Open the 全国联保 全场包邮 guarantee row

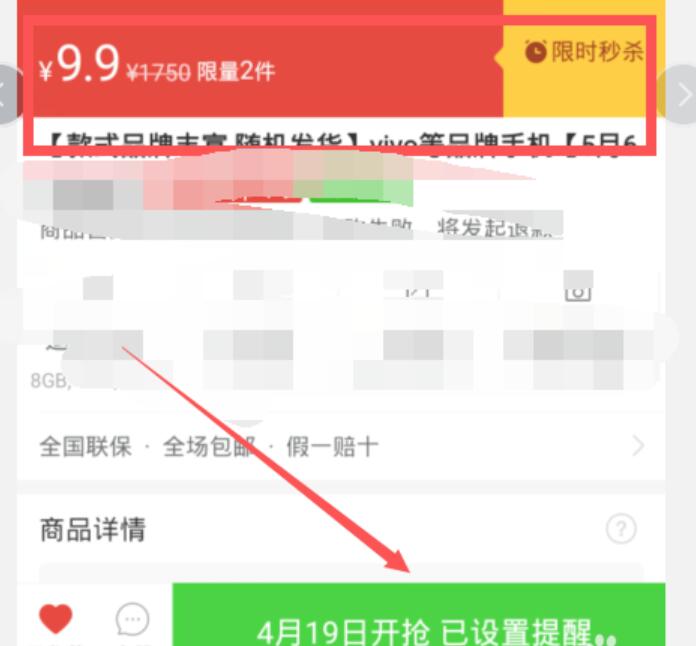tap(340, 446)
